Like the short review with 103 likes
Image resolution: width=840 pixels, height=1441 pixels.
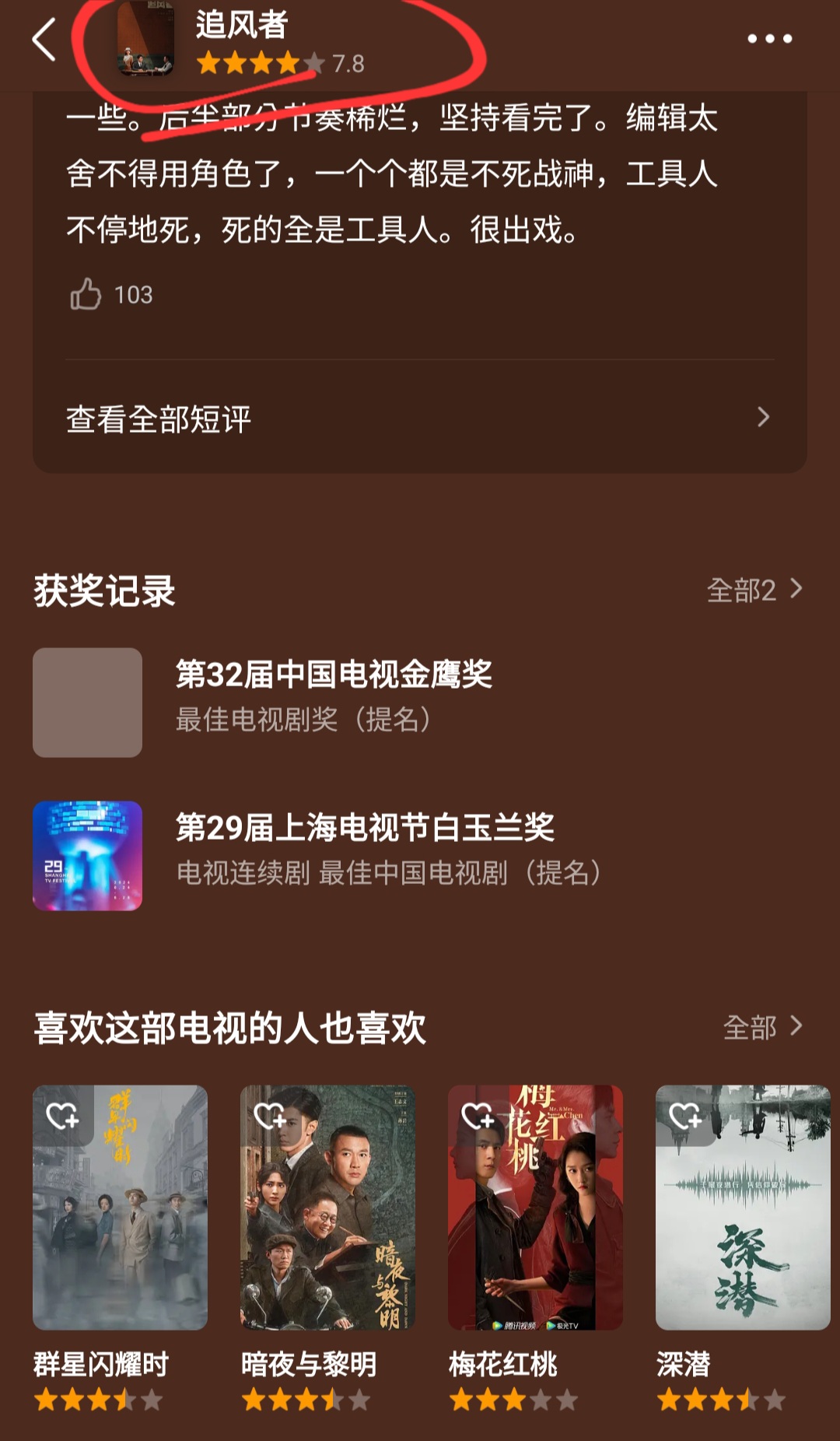pos(86,295)
